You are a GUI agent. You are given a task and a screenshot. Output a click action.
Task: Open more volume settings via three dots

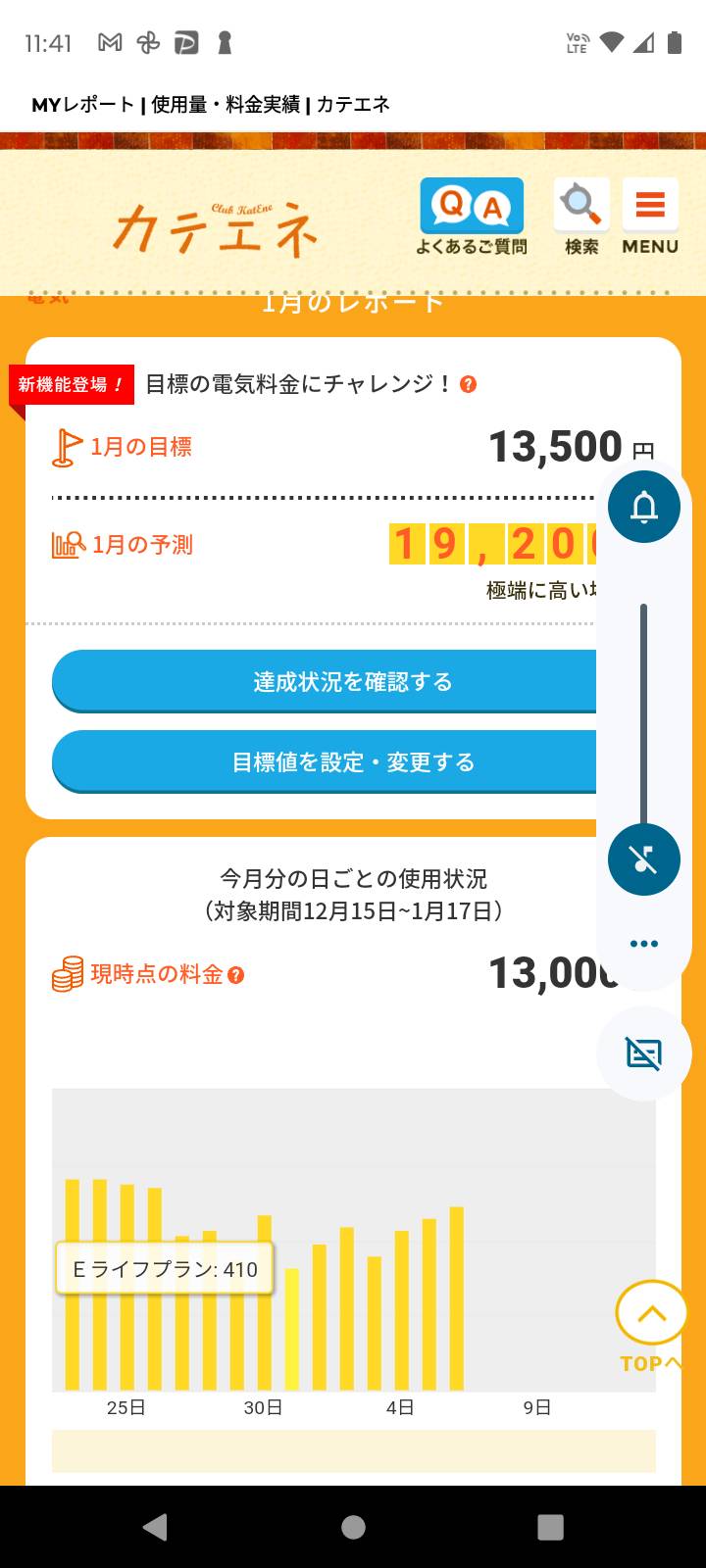pyautogui.click(x=644, y=944)
